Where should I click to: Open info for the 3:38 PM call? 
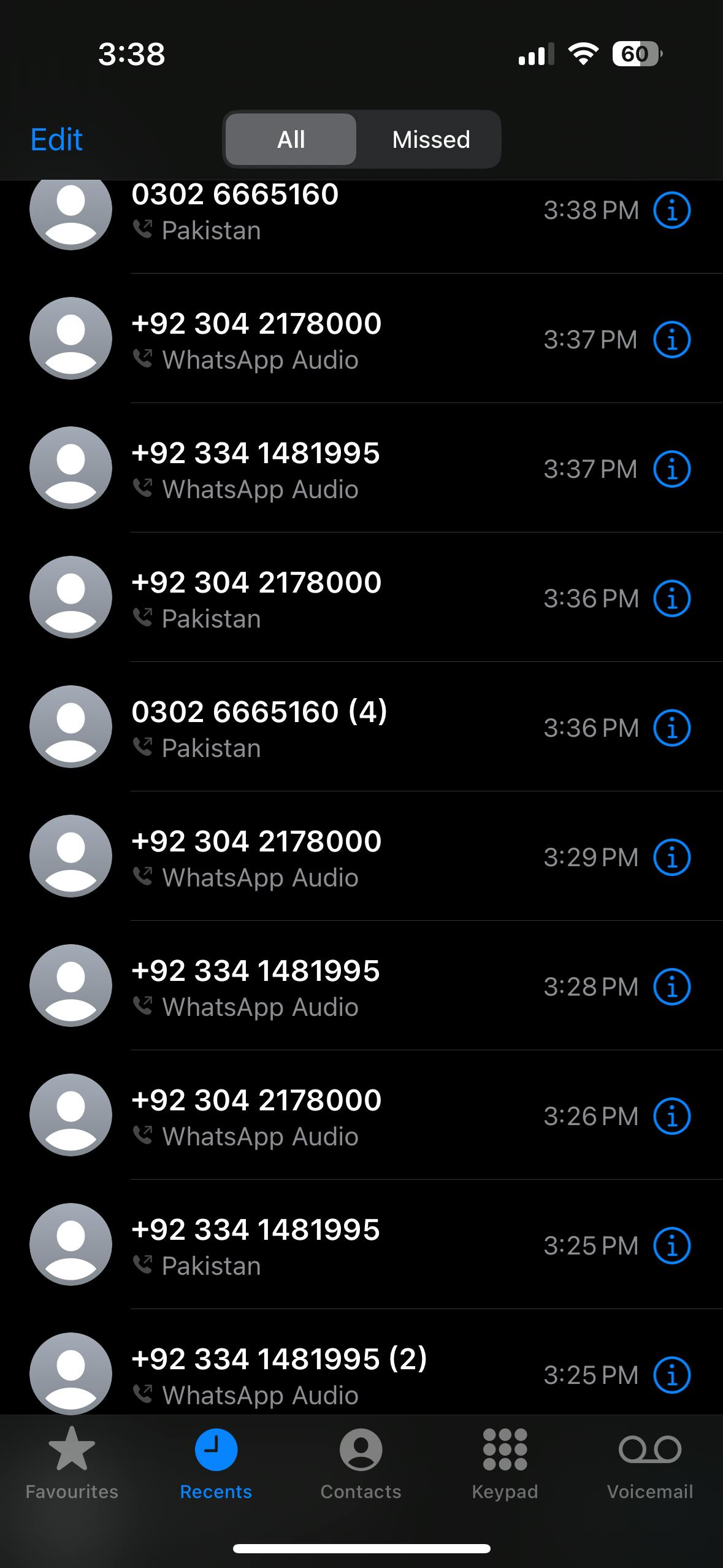tap(671, 210)
